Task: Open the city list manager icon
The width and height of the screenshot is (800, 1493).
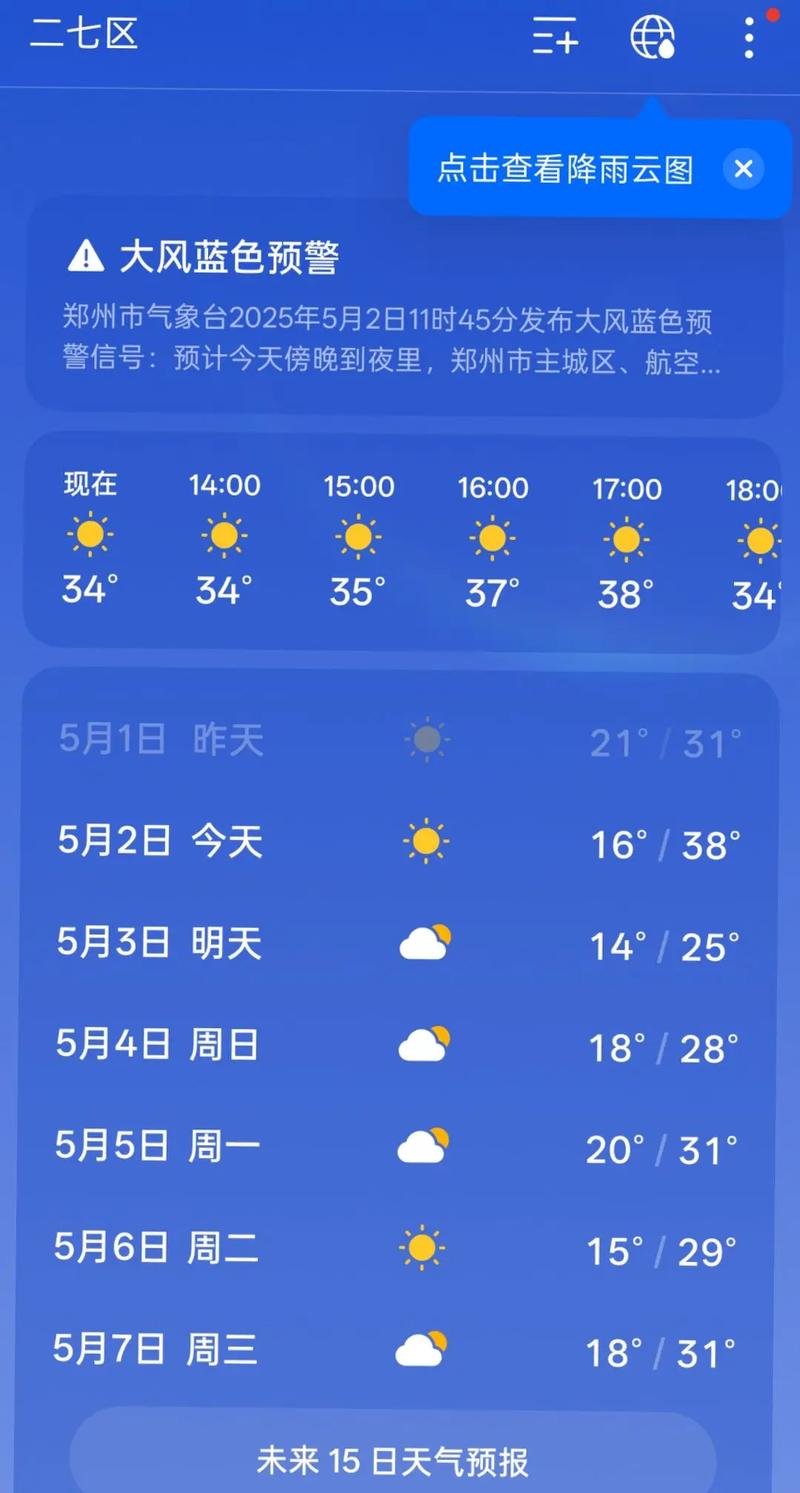Action: (554, 38)
